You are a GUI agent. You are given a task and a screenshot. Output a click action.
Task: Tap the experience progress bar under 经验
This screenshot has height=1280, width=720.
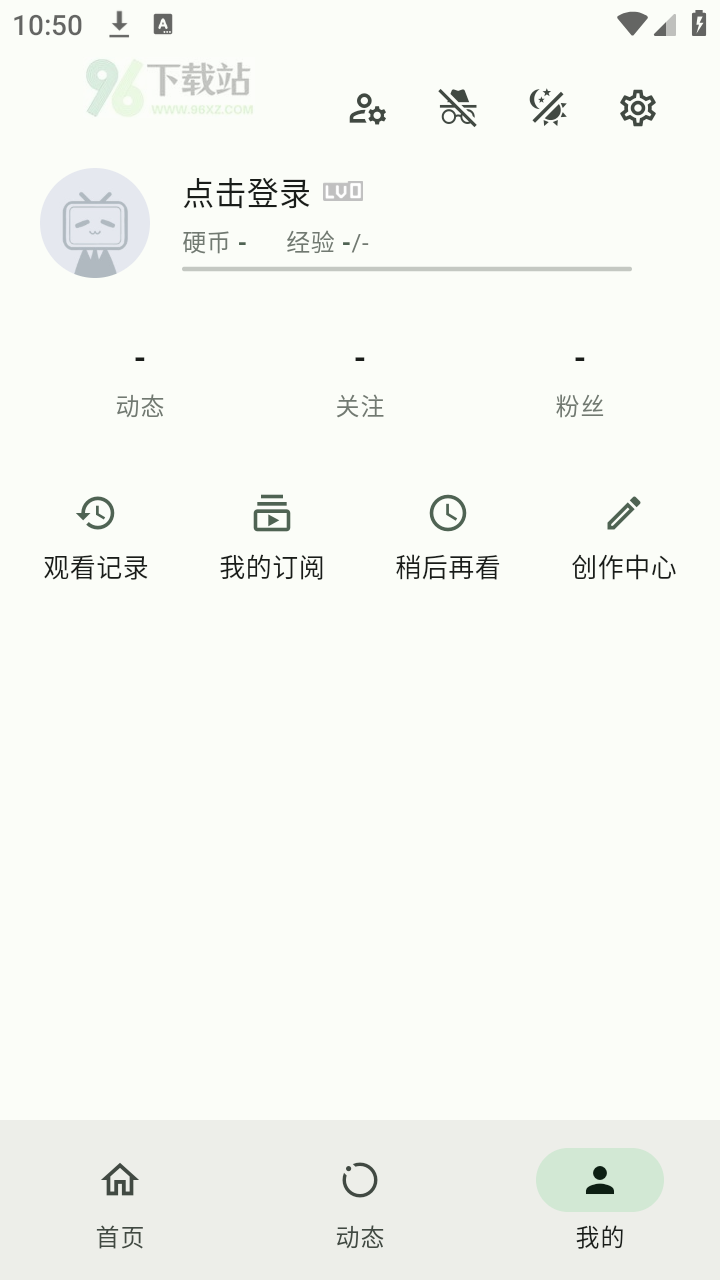[x=404, y=268]
